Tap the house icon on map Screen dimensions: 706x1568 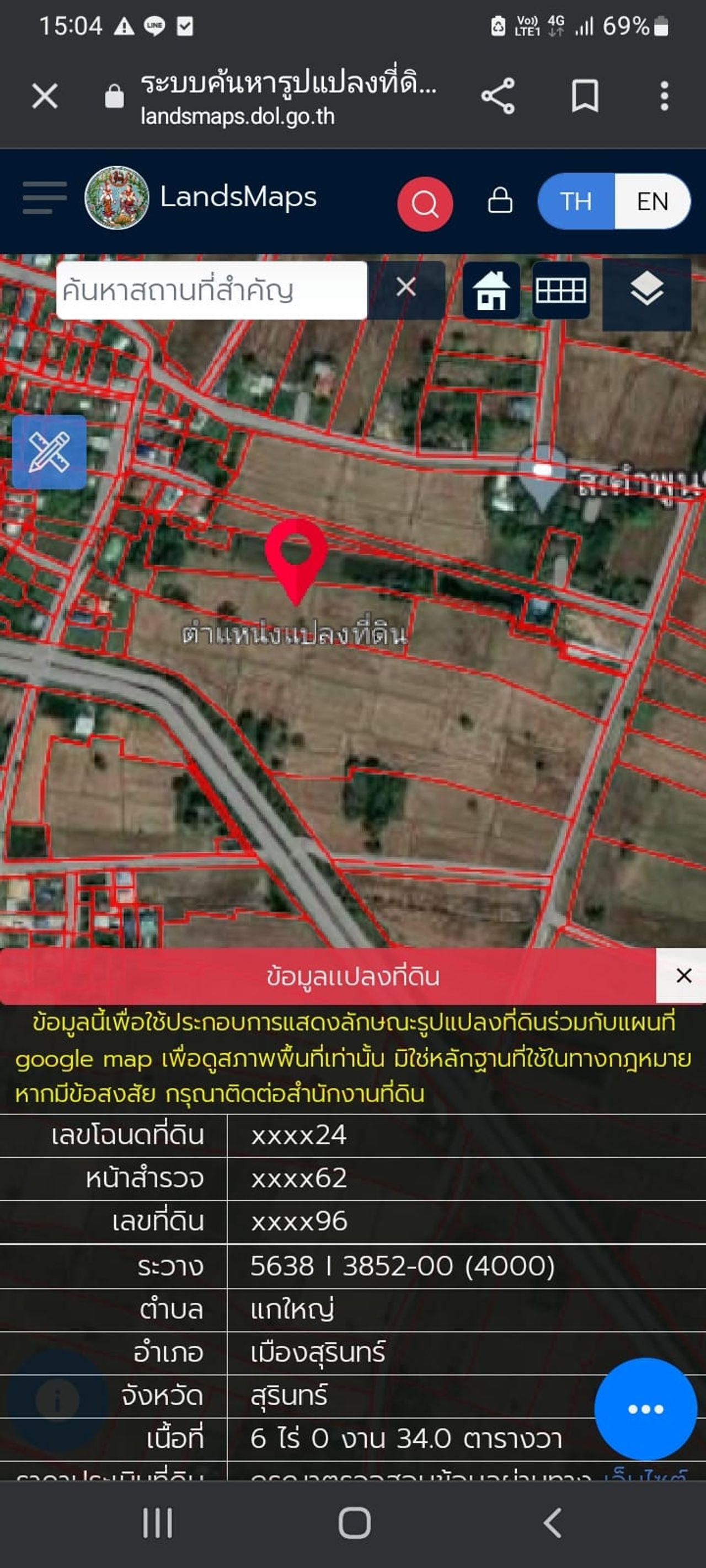pos(491,291)
